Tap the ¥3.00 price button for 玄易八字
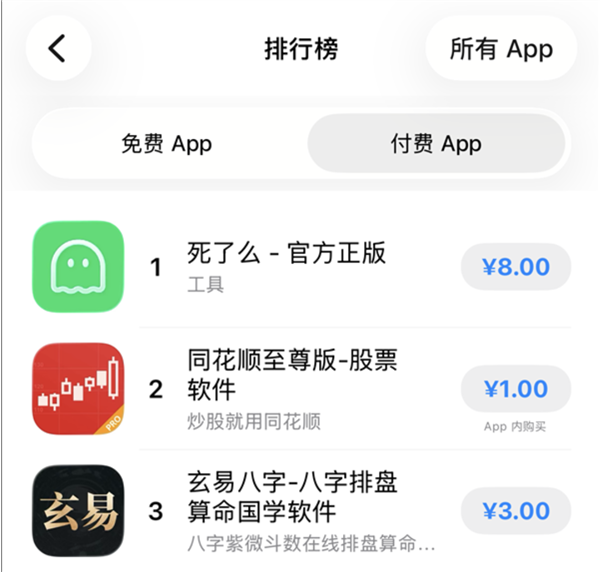 pos(515,512)
